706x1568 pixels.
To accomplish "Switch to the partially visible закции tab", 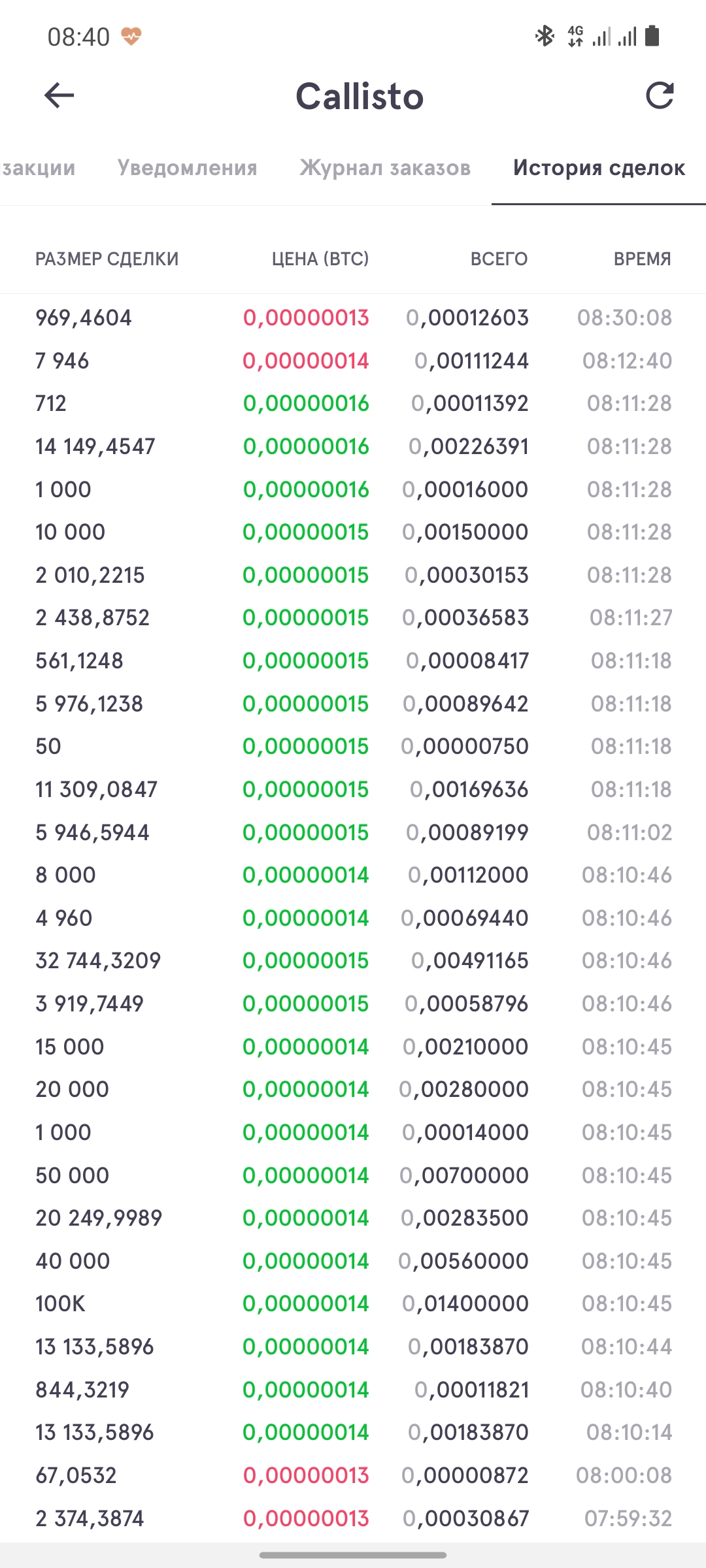I will [38, 168].
